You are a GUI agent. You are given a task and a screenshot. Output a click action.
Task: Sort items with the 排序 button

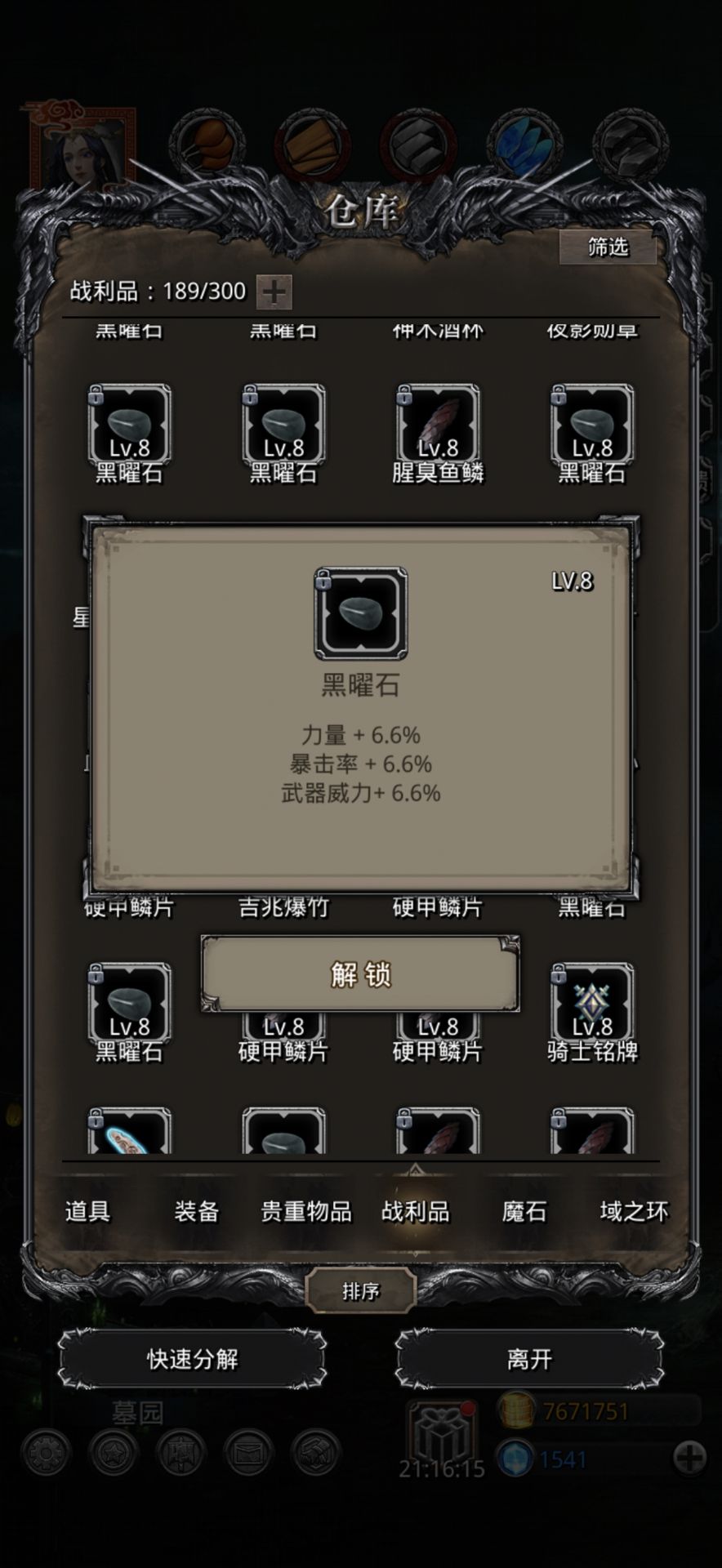coord(360,1291)
